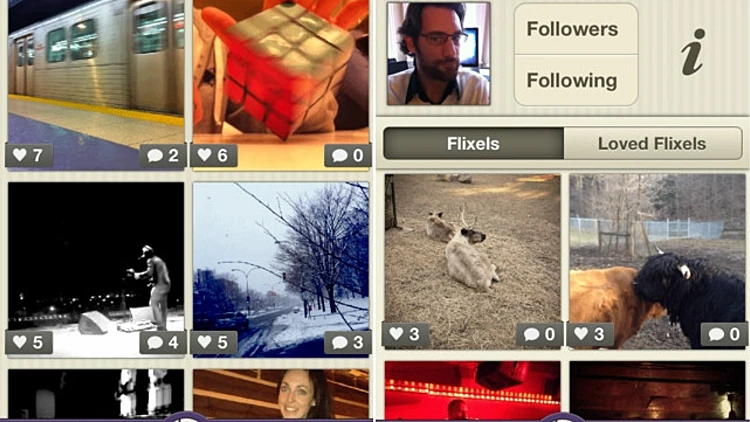Open the Followers list
The height and width of the screenshot is (422, 750).
[x=575, y=29]
